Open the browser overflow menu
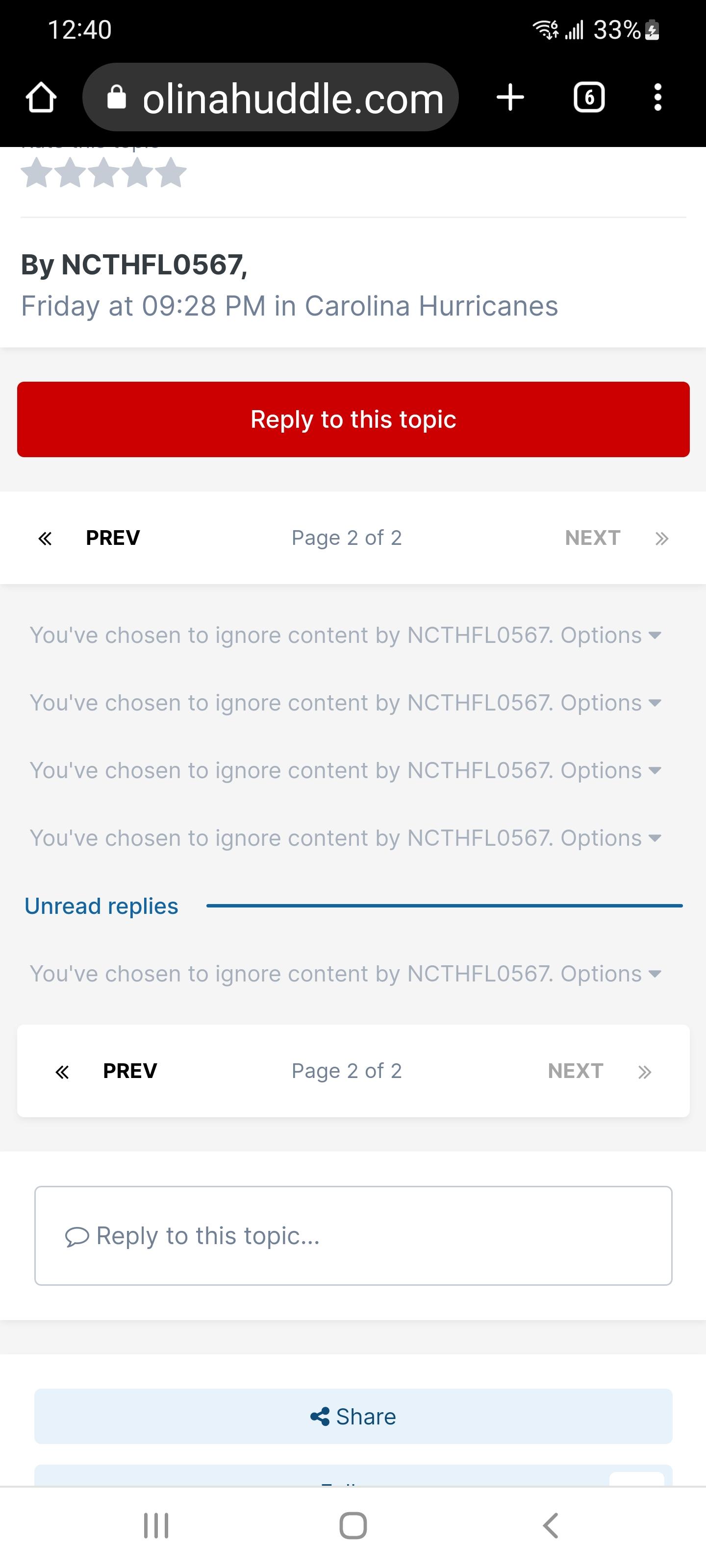 click(x=657, y=98)
